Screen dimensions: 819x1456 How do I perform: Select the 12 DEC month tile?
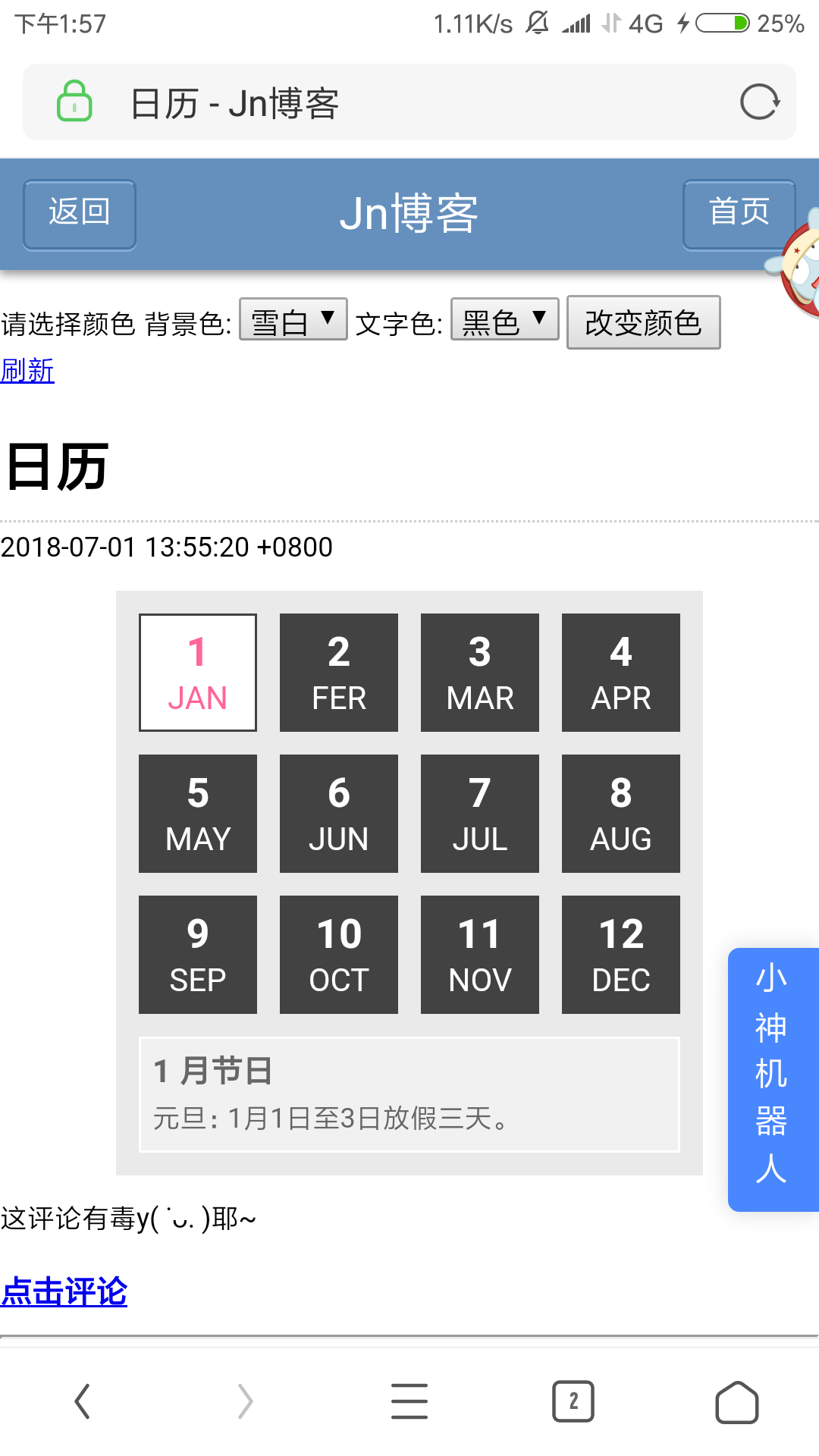tap(621, 955)
